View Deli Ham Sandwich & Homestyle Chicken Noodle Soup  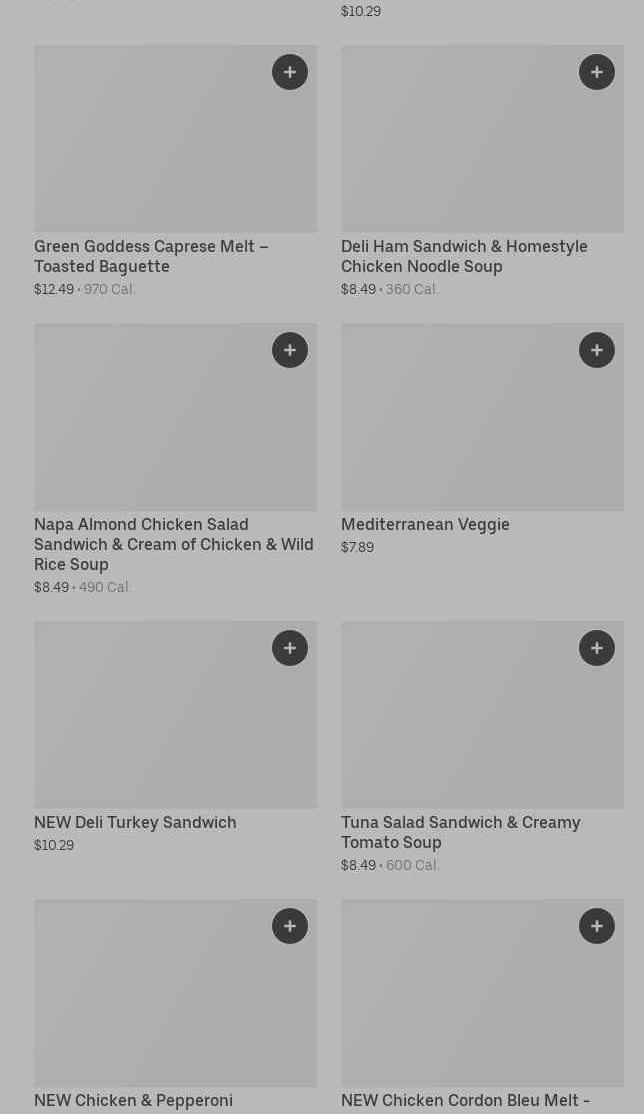point(464,256)
